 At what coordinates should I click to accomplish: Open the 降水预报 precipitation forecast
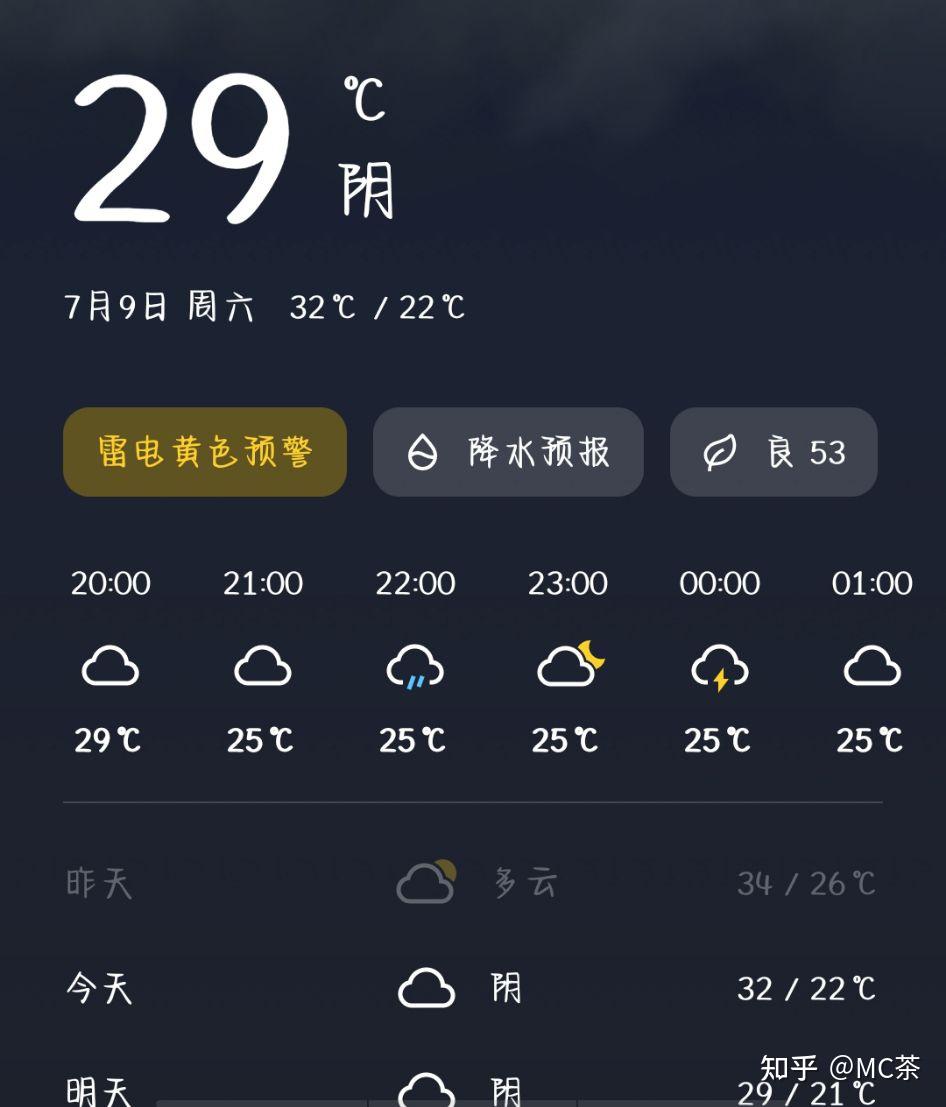(508, 452)
